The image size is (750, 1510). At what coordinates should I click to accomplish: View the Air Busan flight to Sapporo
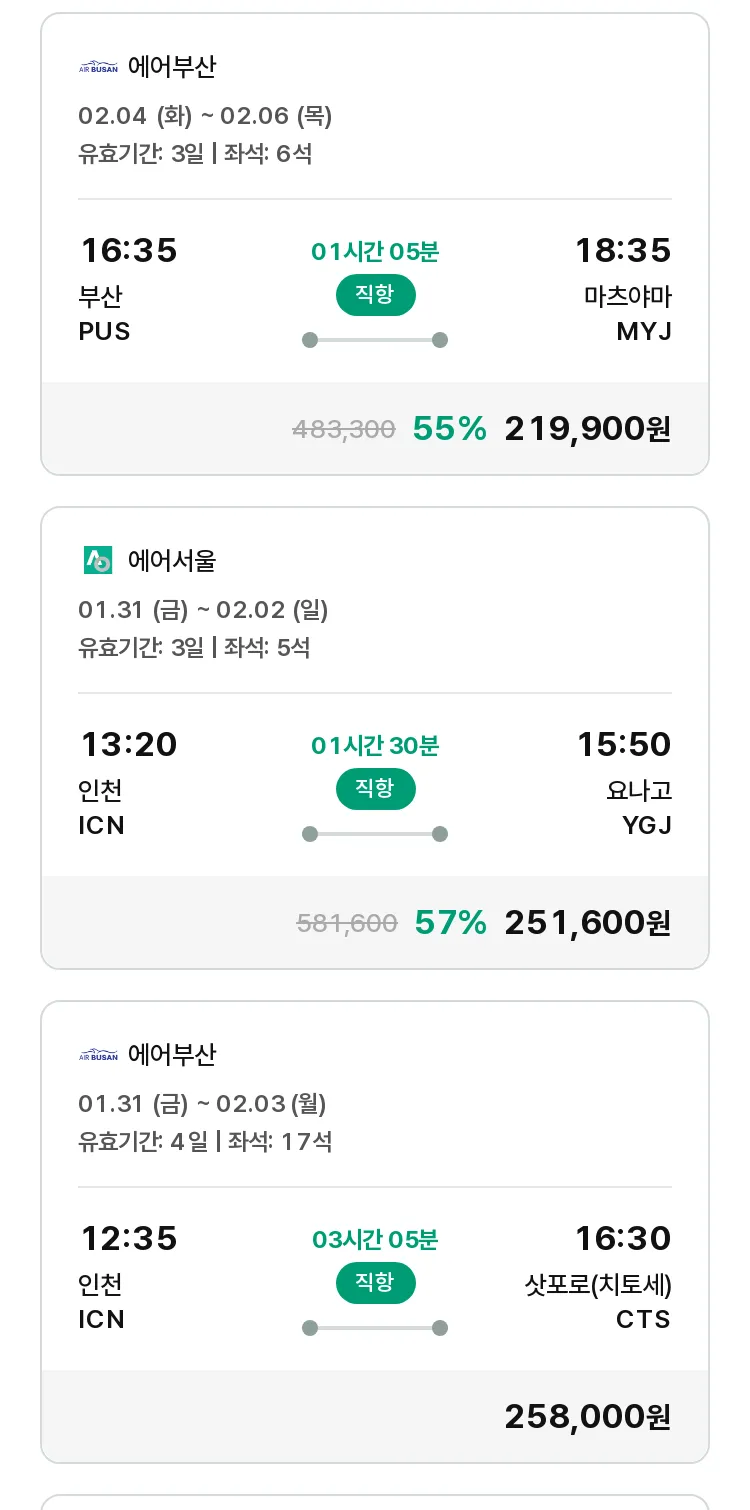375,1232
